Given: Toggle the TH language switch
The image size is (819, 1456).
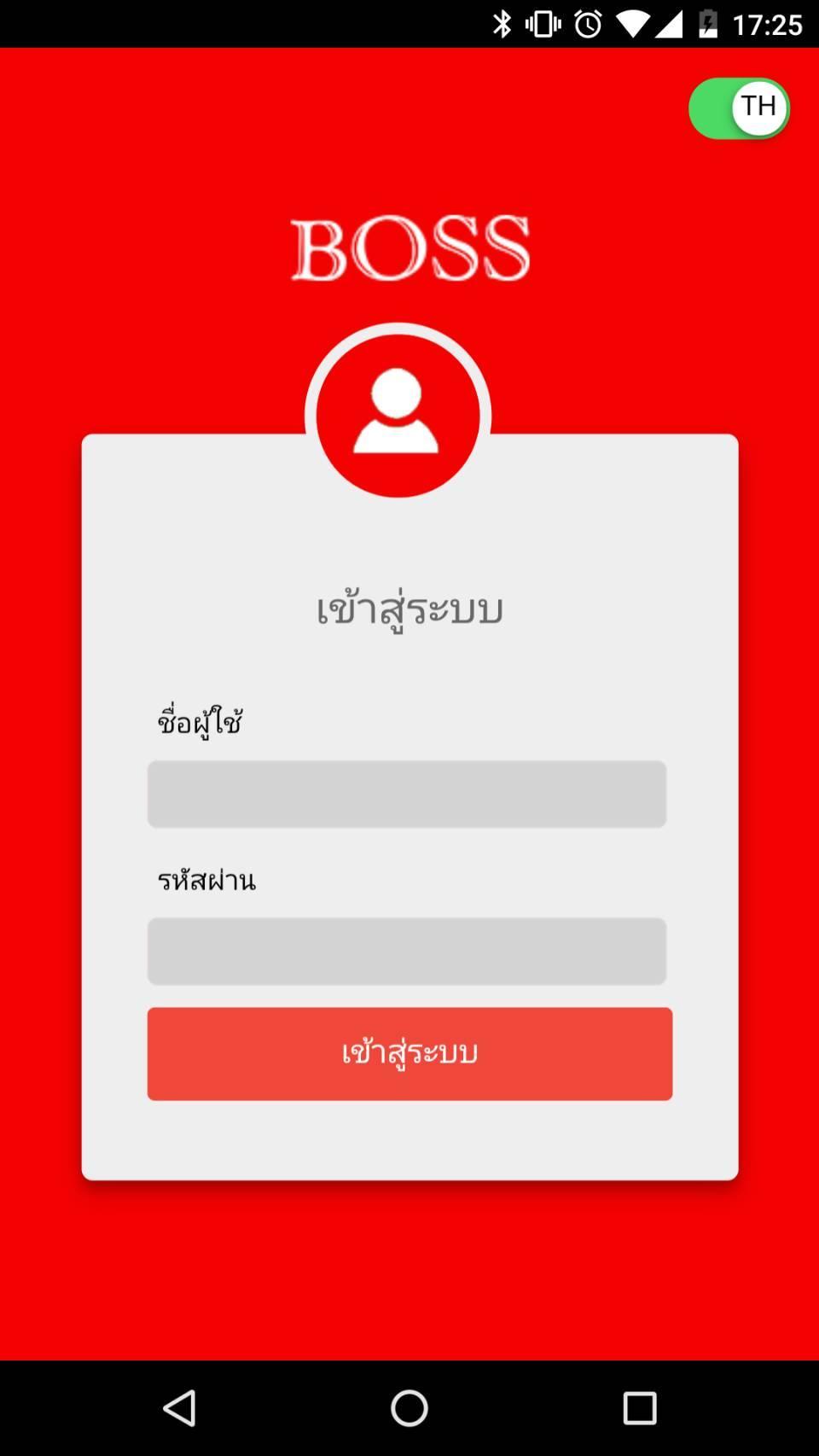Looking at the screenshot, I should [739, 108].
